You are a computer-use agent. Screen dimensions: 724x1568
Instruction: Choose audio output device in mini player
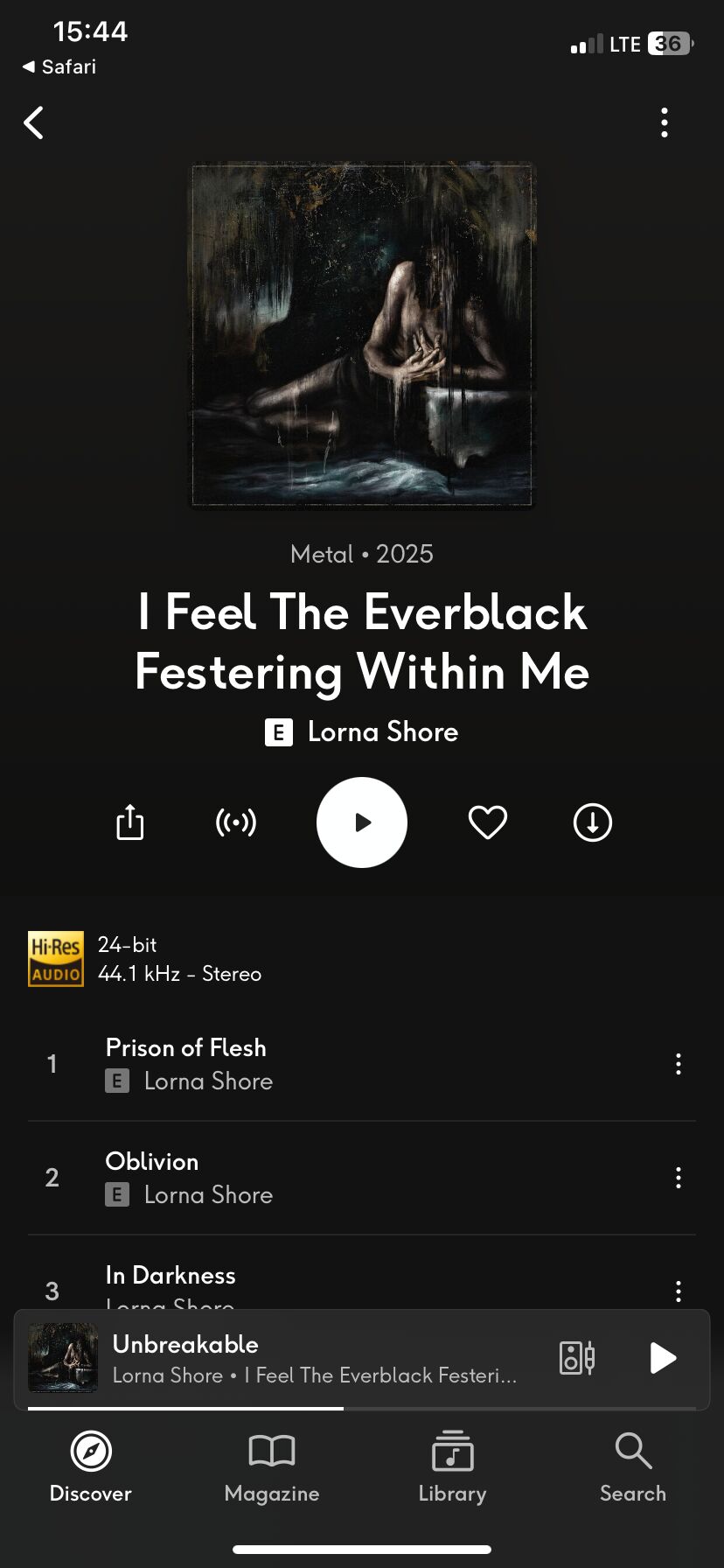tap(577, 1358)
